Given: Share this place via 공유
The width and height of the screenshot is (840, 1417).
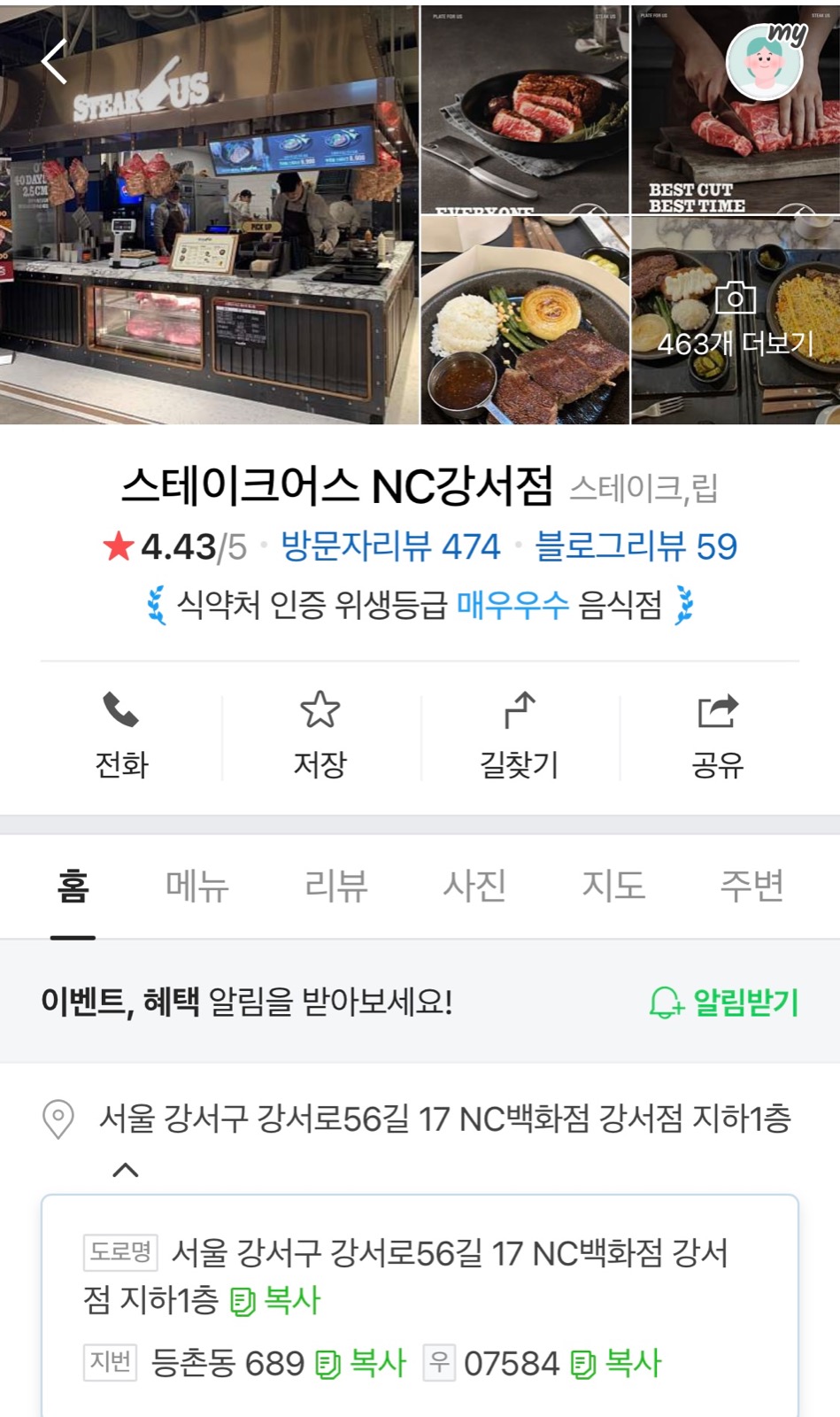Looking at the screenshot, I should pyautogui.click(x=718, y=735).
